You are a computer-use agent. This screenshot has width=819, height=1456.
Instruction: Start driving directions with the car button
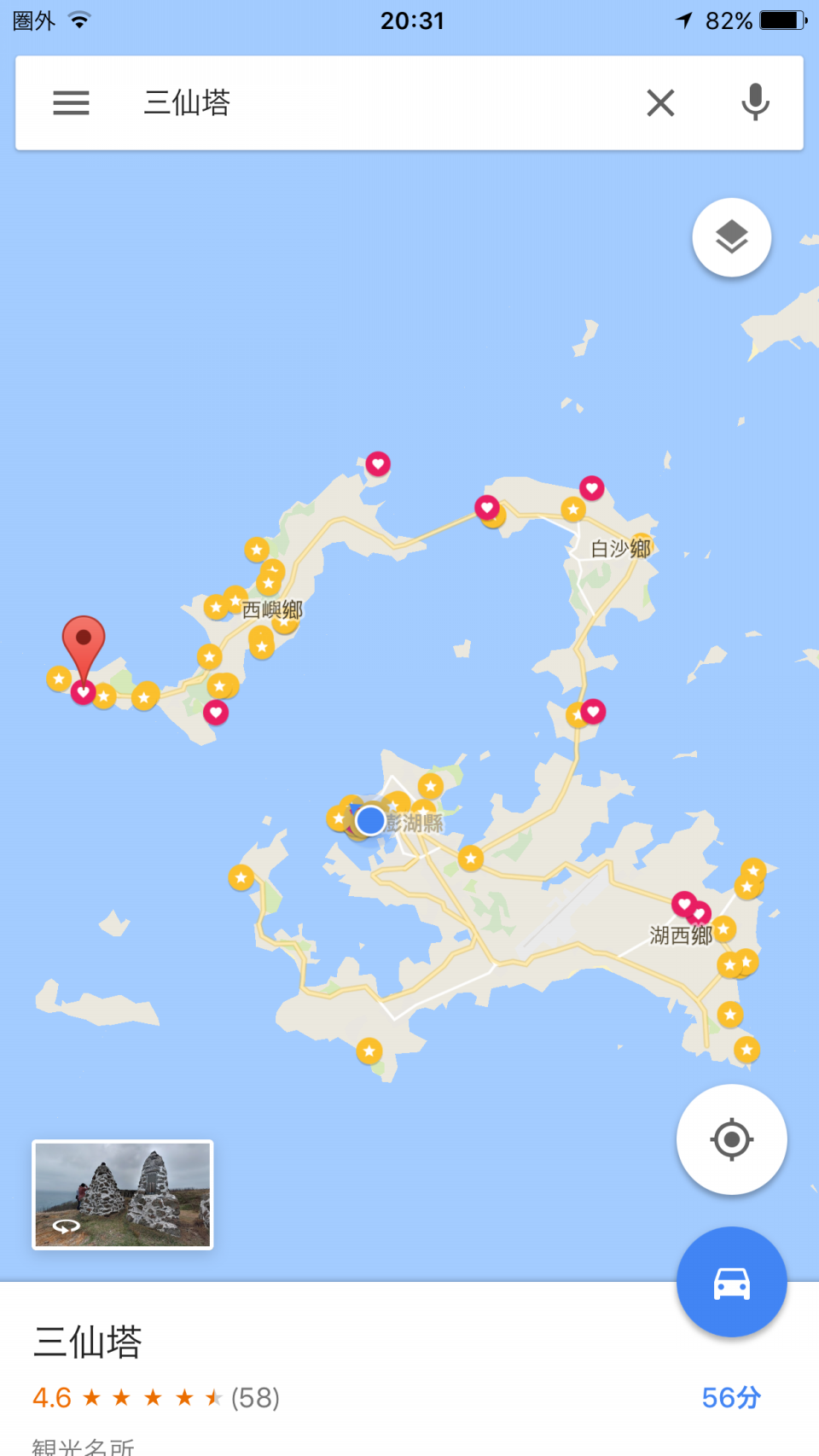click(731, 1282)
